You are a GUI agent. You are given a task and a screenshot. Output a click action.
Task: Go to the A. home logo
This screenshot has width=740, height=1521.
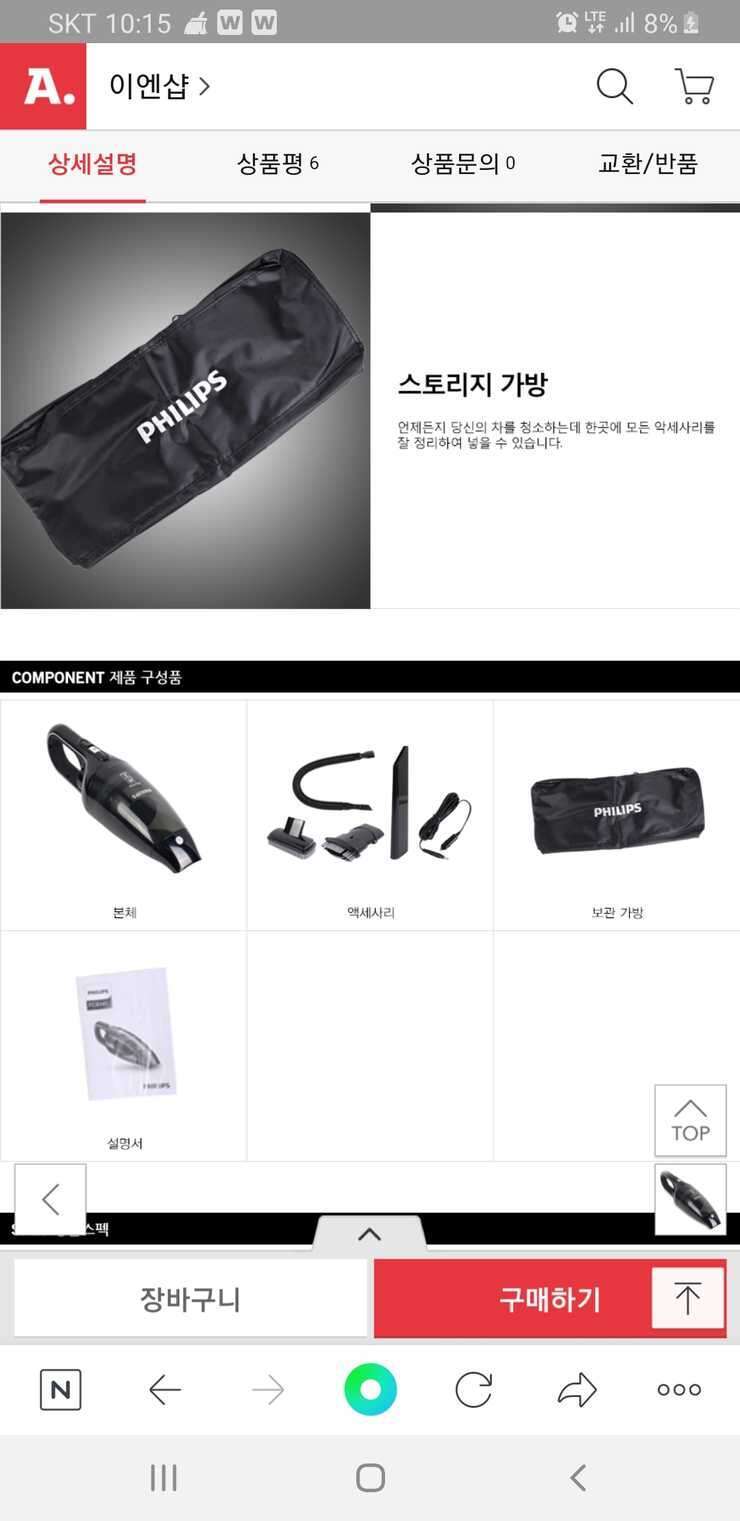pos(43,86)
